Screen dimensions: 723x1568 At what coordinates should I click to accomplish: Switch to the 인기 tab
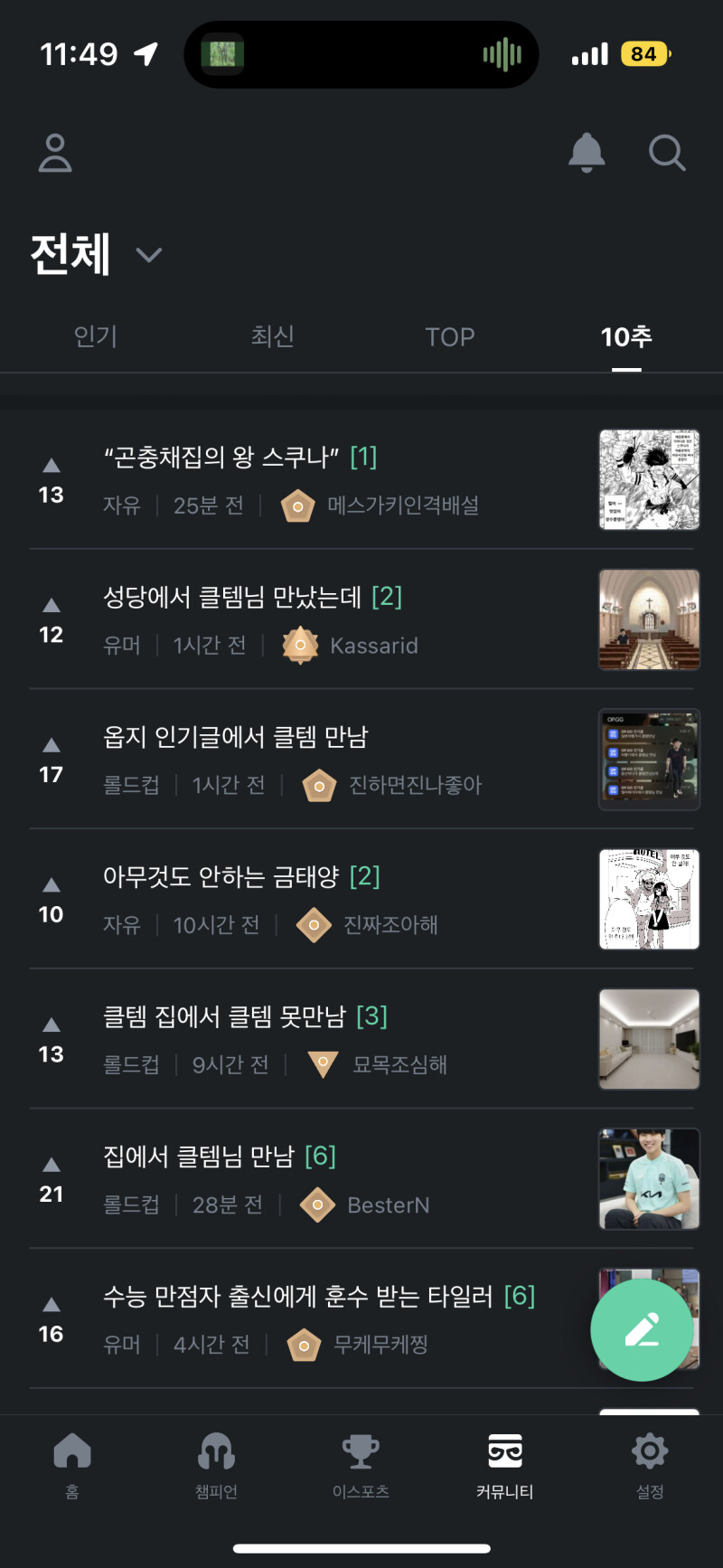coord(96,336)
